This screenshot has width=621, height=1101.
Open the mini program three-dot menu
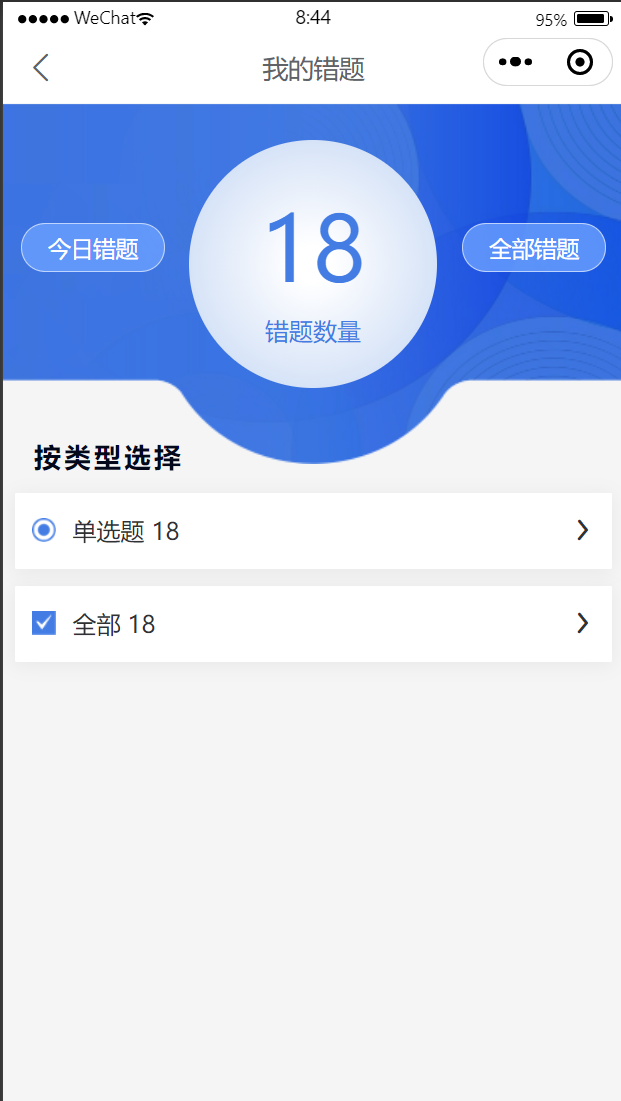point(515,62)
